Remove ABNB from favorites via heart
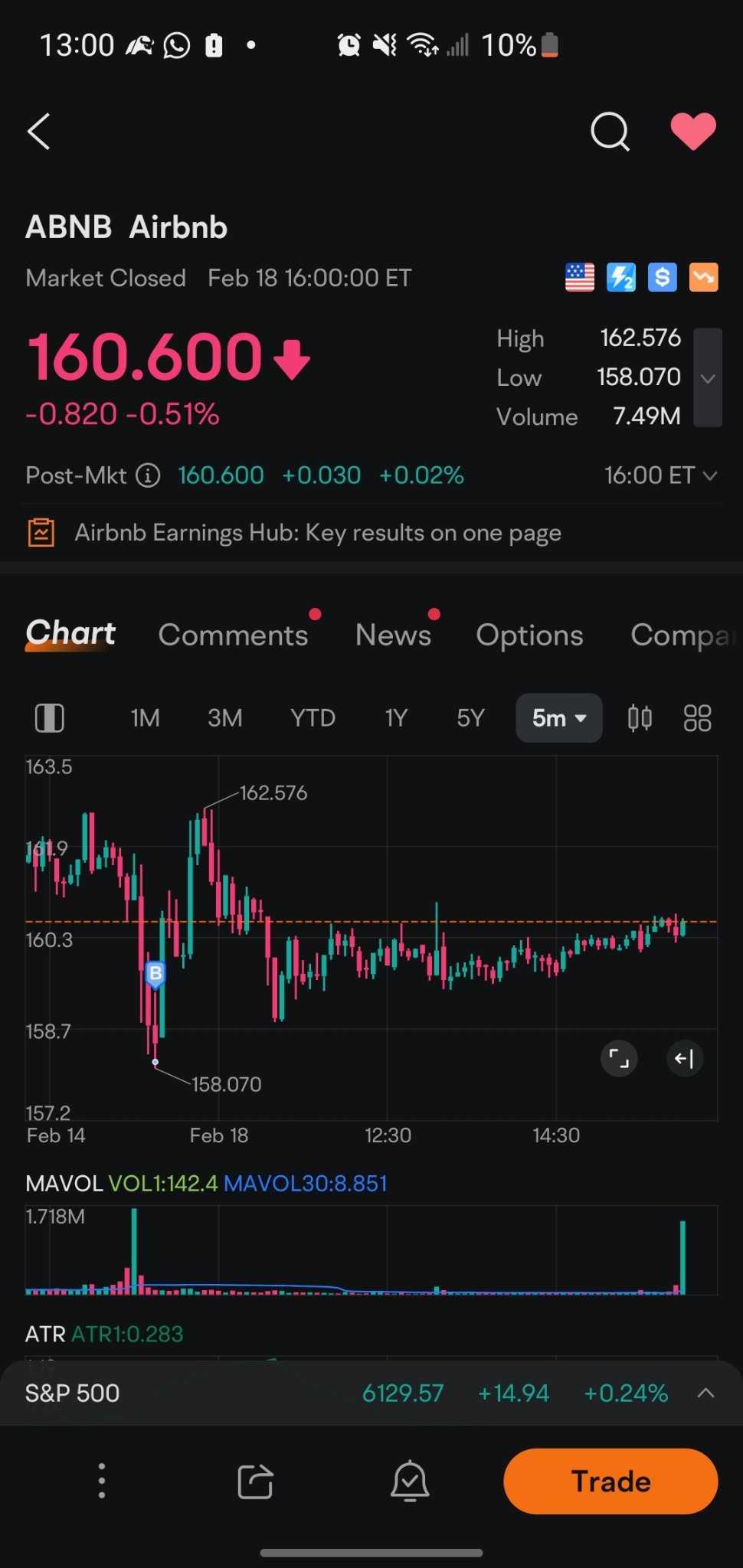The width and height of the screenshot is (743, 1568). click(693, 132)
